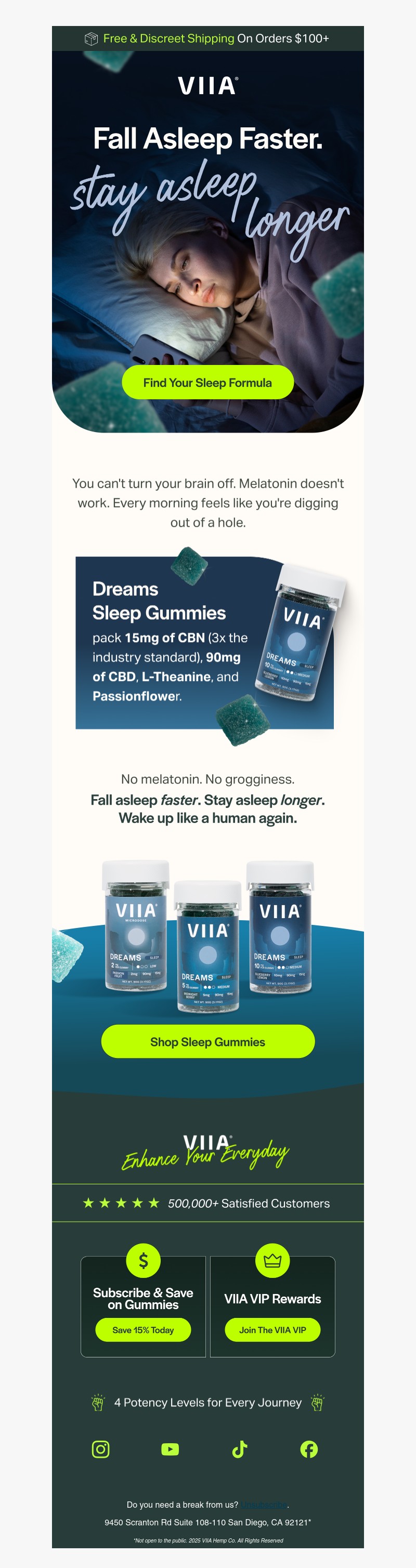Open the Shop Sleep Gummies button
The height and width of the screenshot is (1568, 416).
(x=207, y=1041)
